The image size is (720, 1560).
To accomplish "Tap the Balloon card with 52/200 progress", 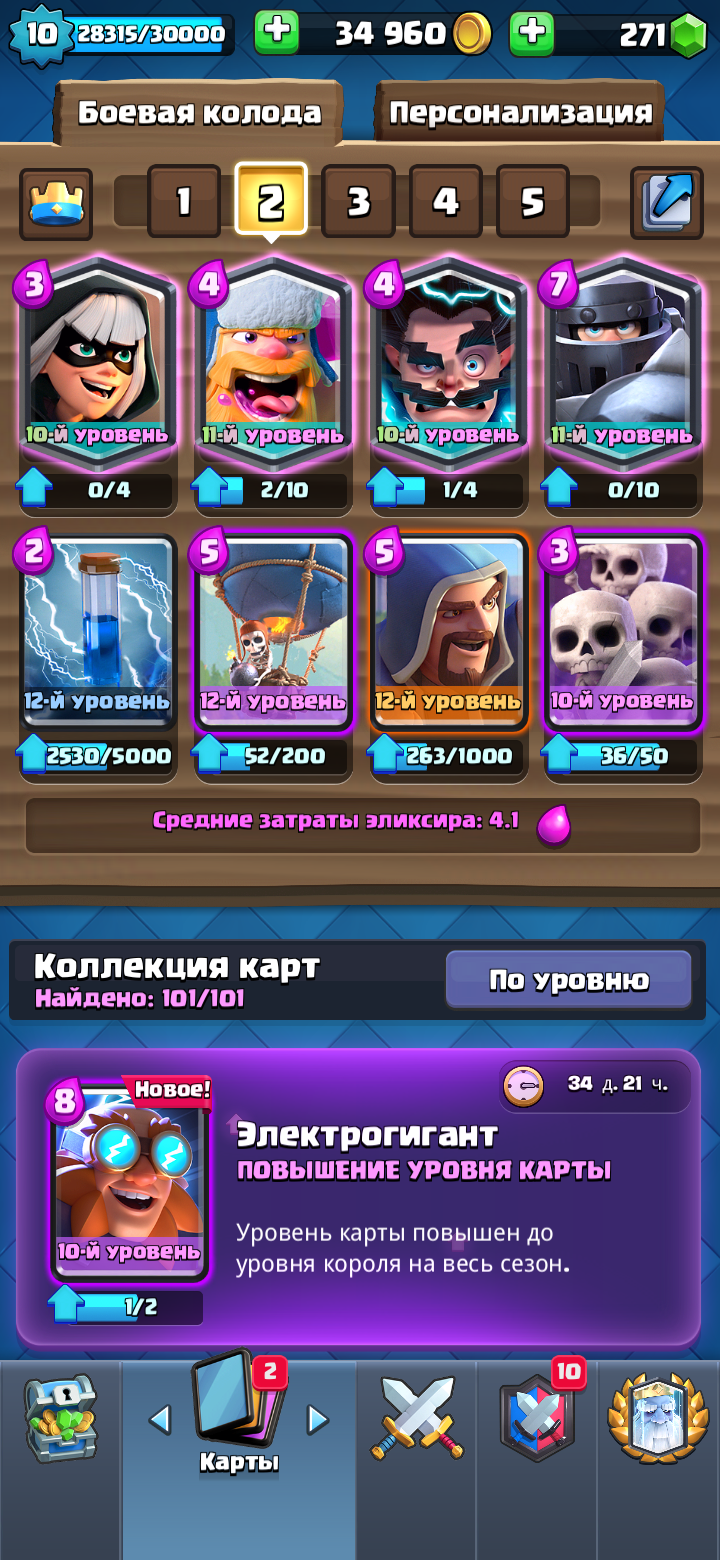I will click(272, 633).
